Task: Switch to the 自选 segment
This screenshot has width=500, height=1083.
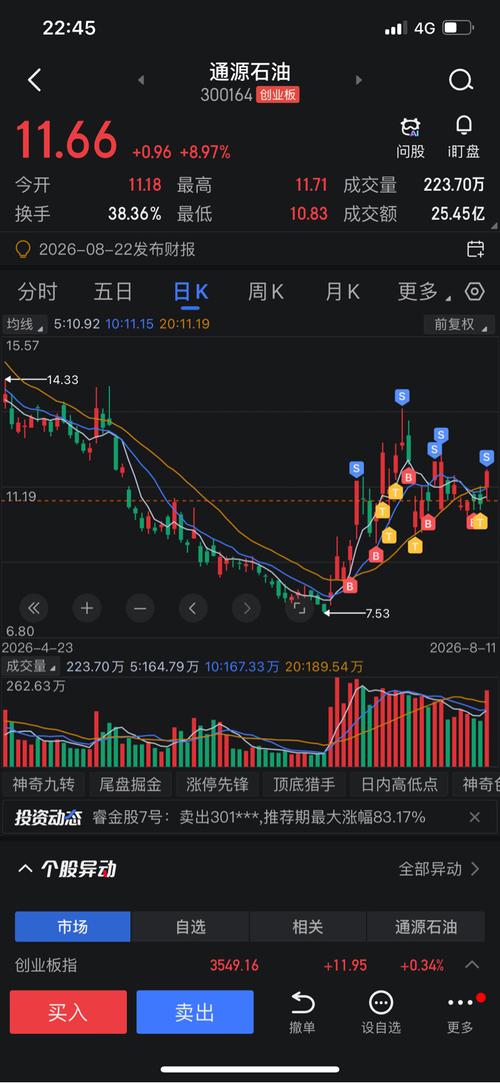Action: click(x=190, y=927)
